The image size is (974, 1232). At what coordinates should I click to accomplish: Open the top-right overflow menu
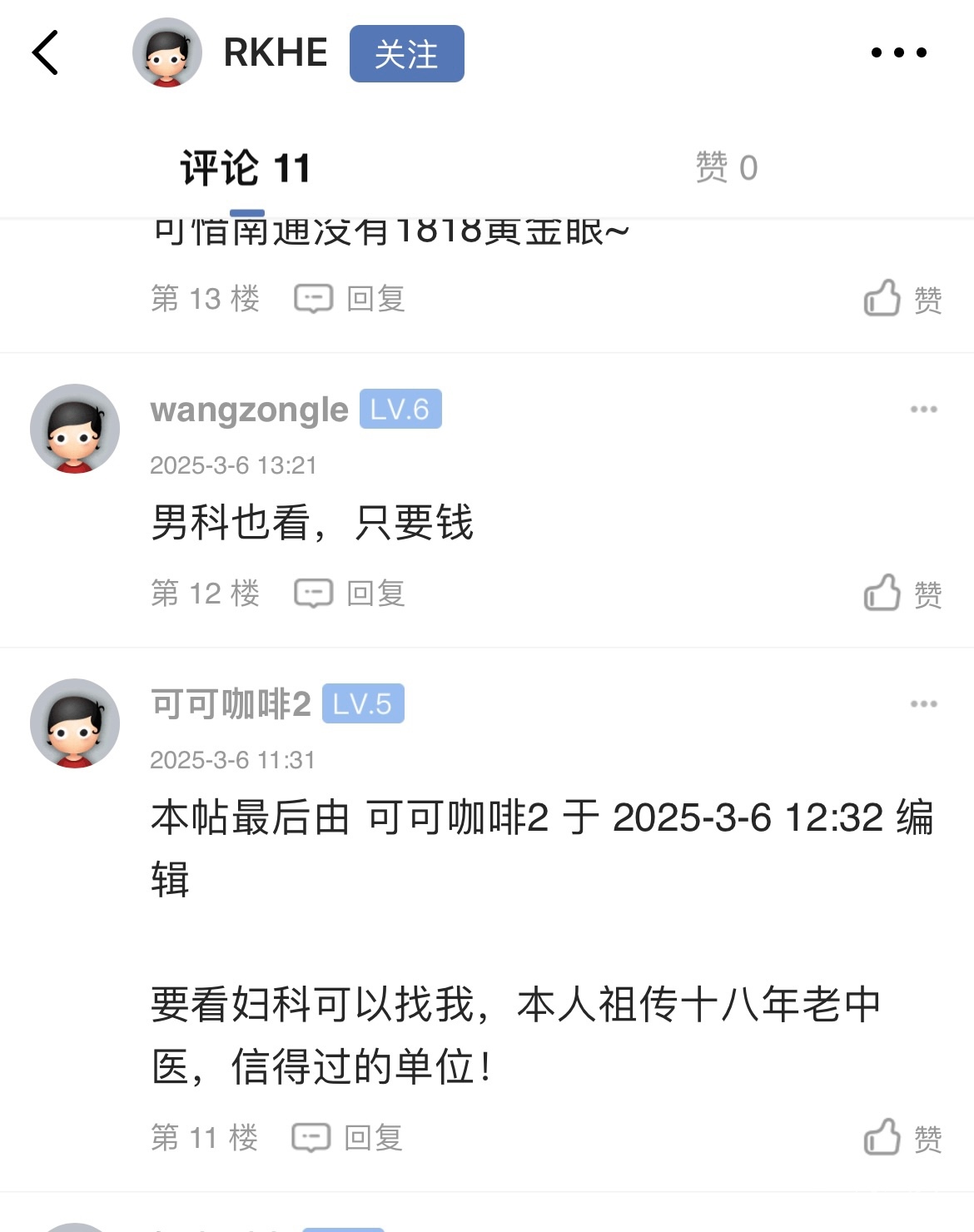point(898,52)
